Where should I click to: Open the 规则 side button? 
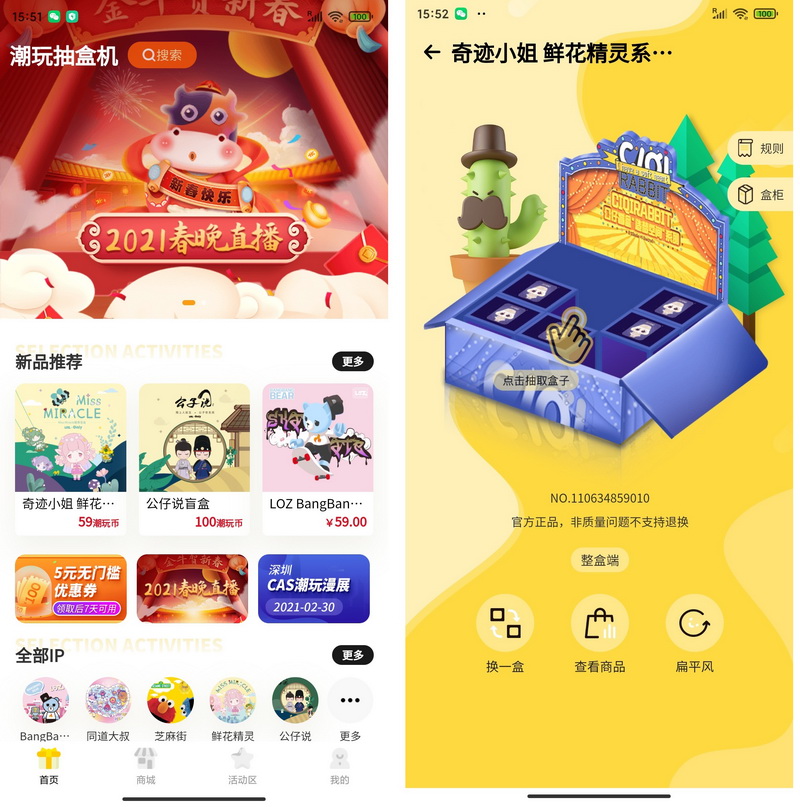tap(761, 148)
